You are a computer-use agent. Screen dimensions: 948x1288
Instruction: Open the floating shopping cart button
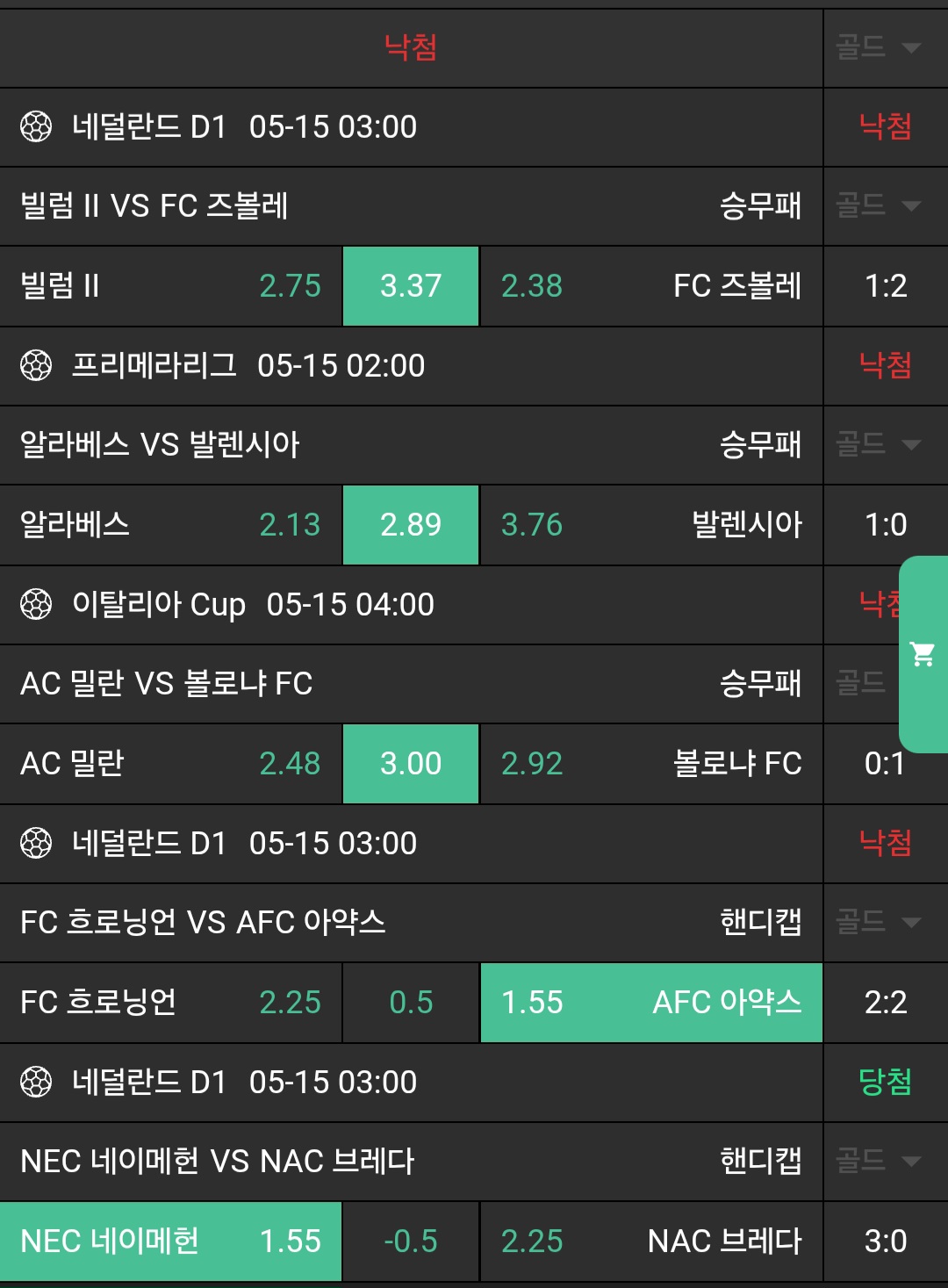point(923,654)
